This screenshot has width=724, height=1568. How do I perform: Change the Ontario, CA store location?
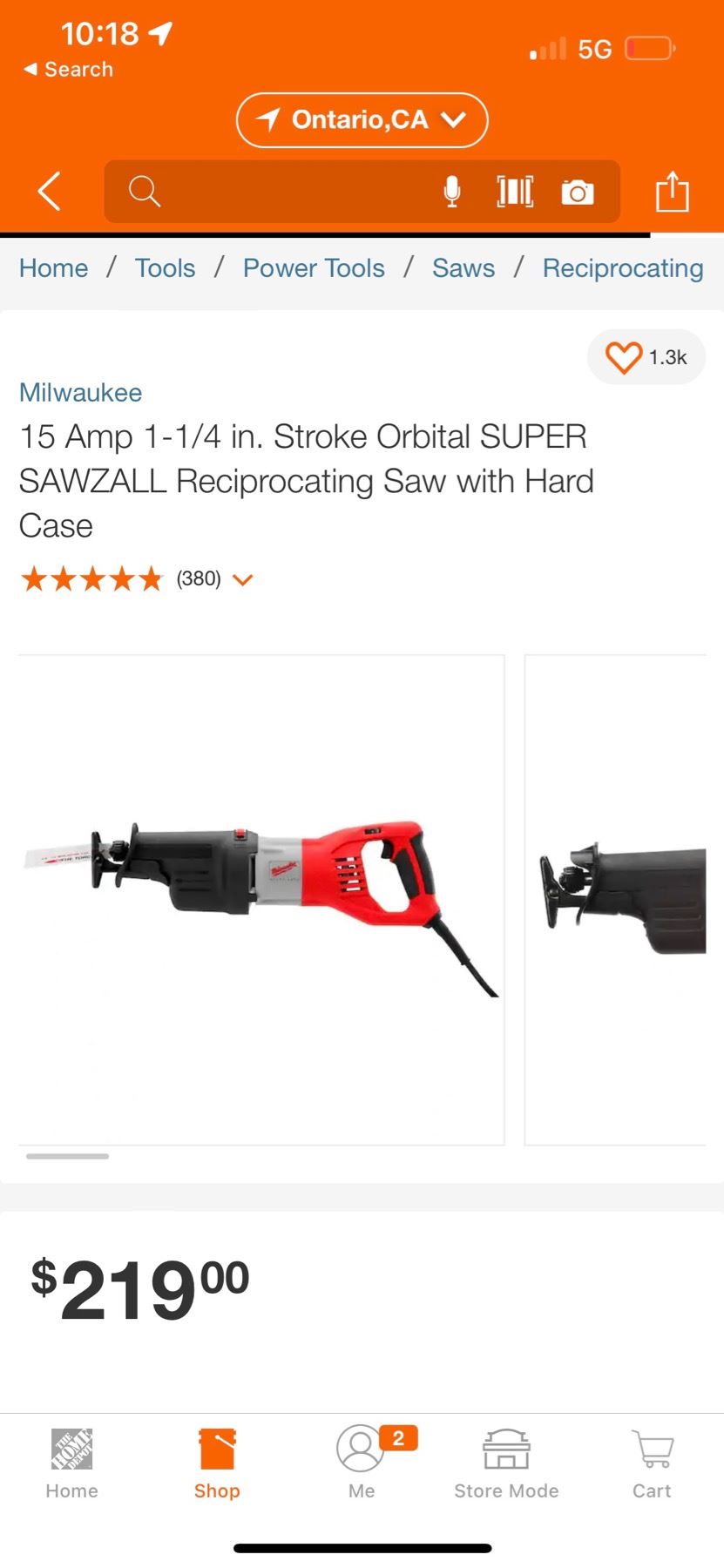[x=362, y=119]
